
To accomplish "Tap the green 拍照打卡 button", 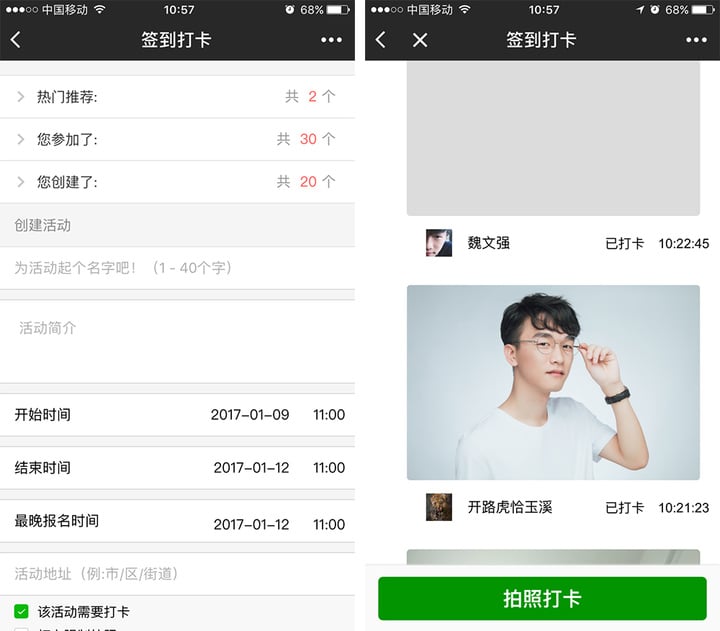I will [x=542, y=599].
